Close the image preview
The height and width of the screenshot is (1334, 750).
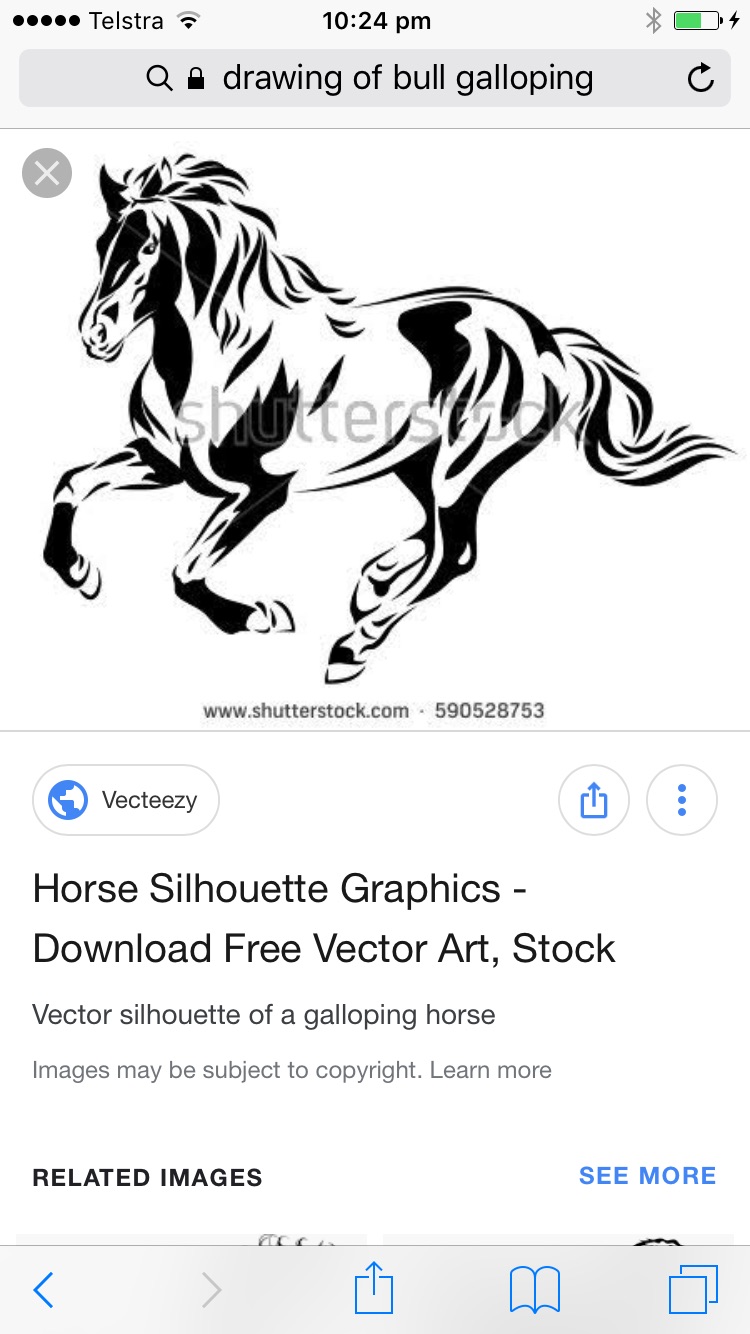point(47,173)
